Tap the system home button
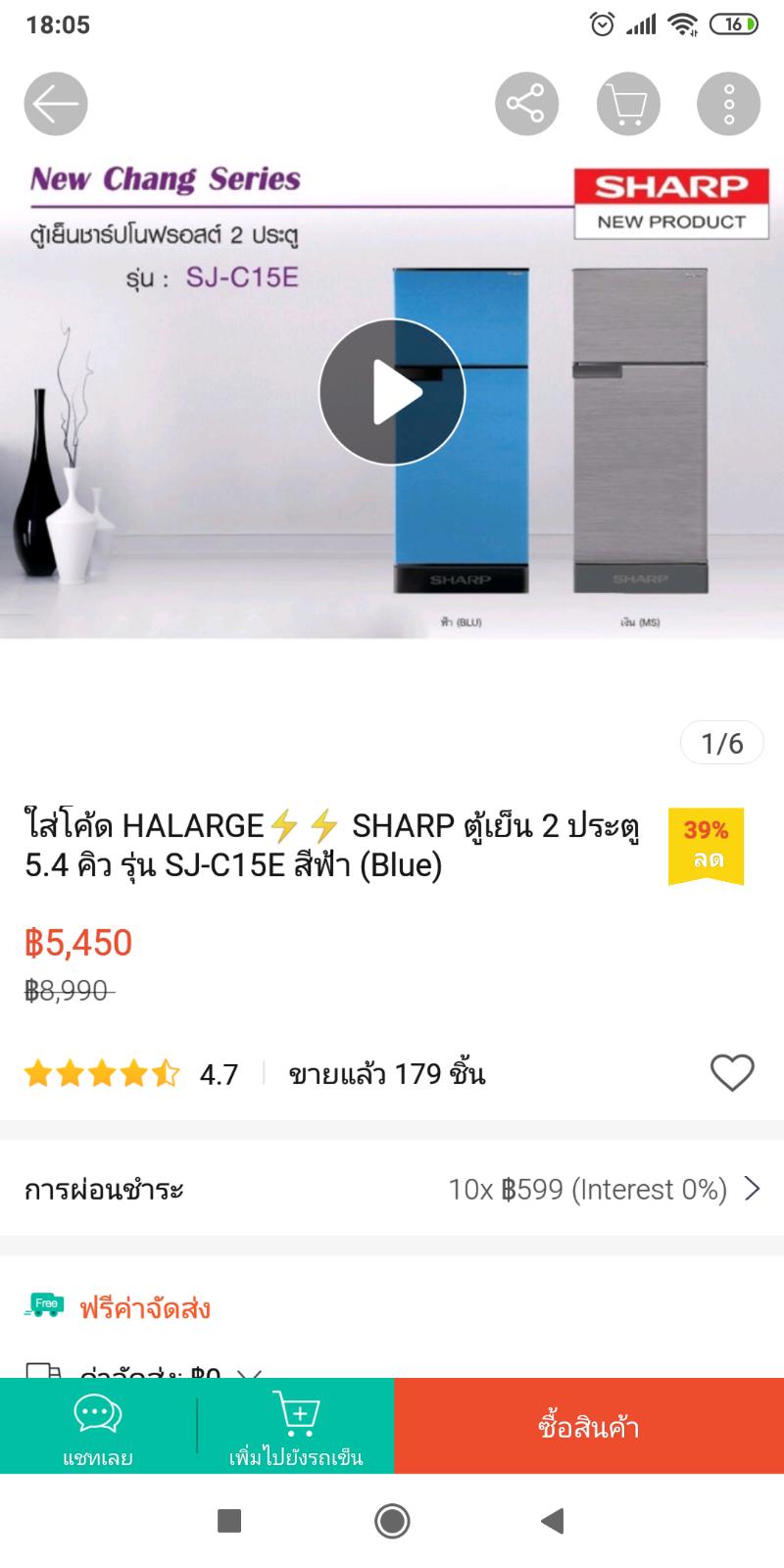Viewport: 784px width, 1568px height. point(392,1521)
